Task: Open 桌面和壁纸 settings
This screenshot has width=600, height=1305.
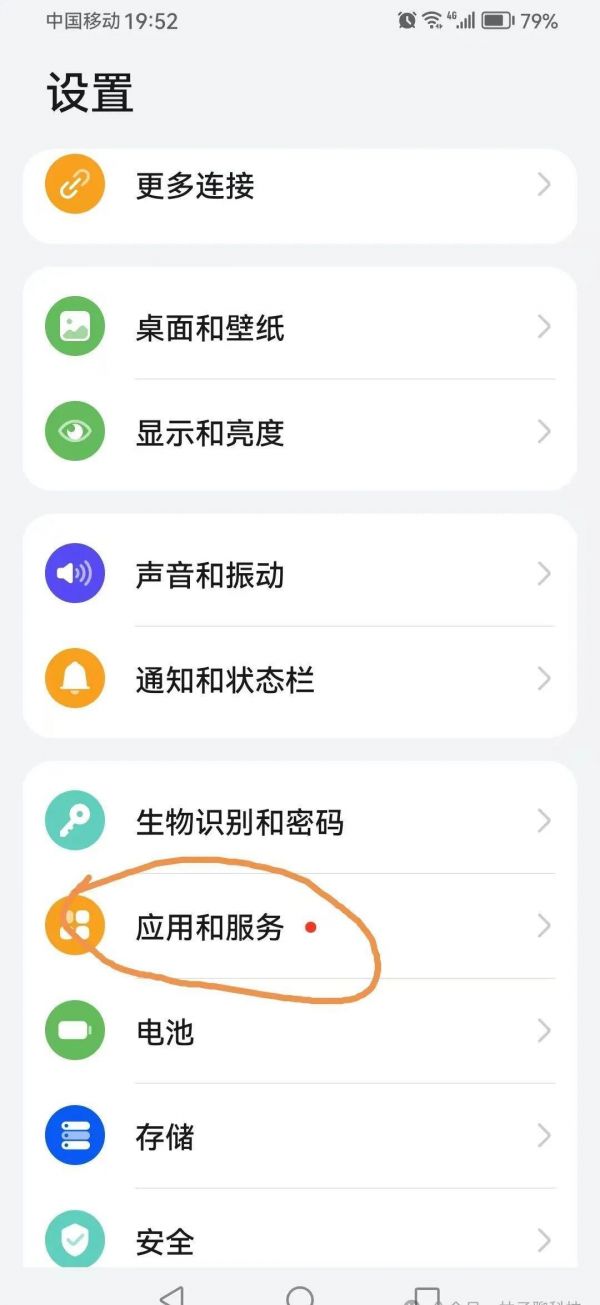Action: [300, 328]
